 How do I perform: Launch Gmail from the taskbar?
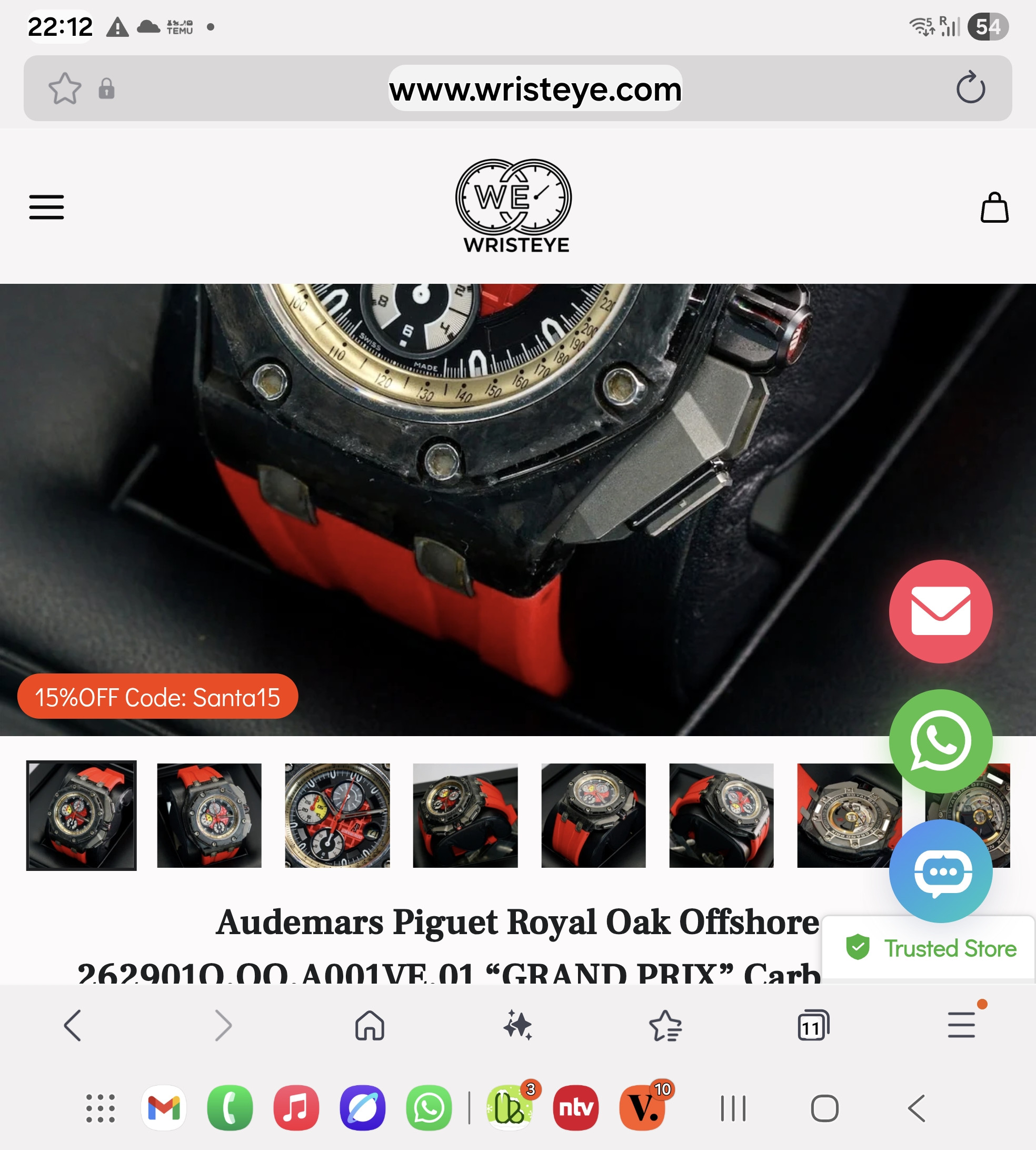(164, 1108)
